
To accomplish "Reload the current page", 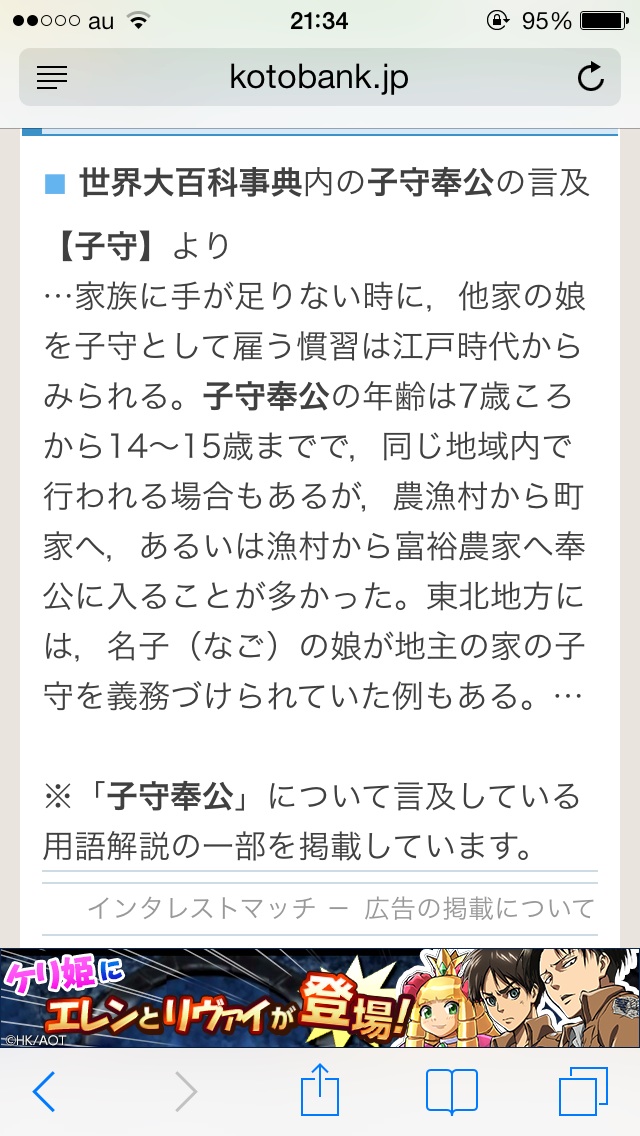I will [x=591, y=77].
